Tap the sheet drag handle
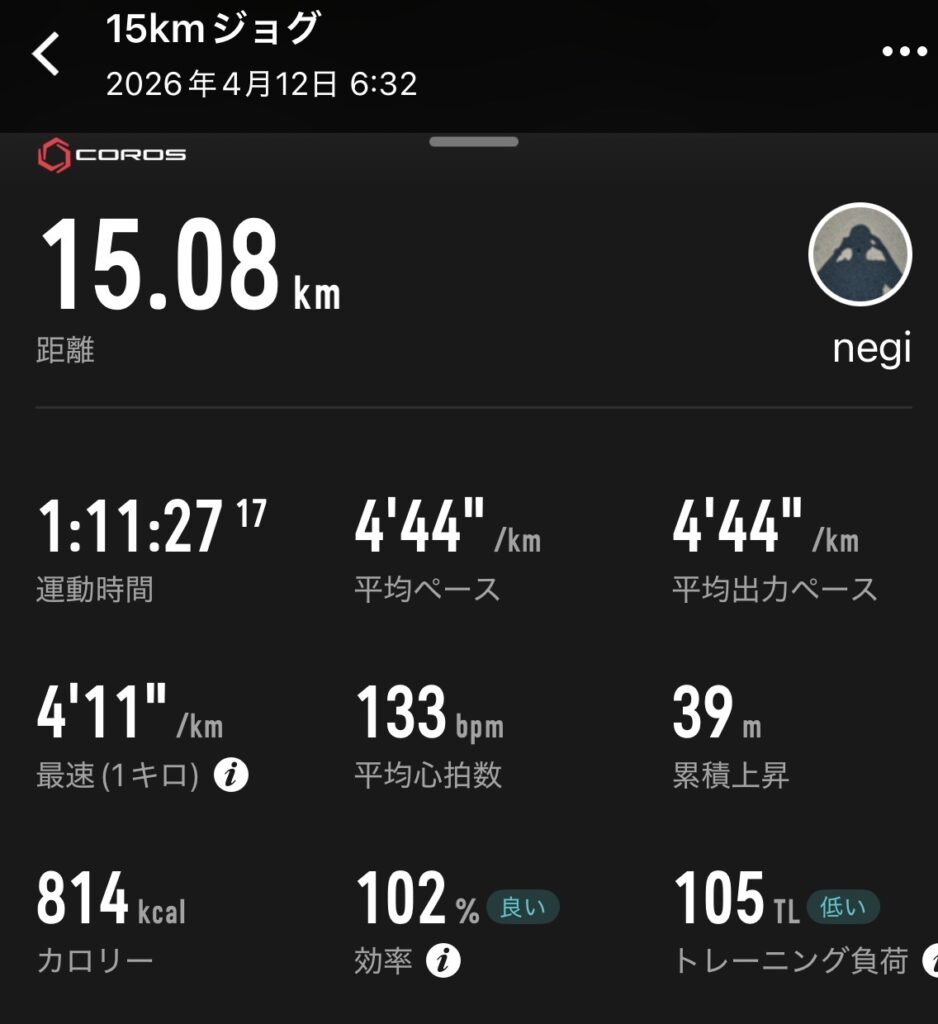 (474, 142)
